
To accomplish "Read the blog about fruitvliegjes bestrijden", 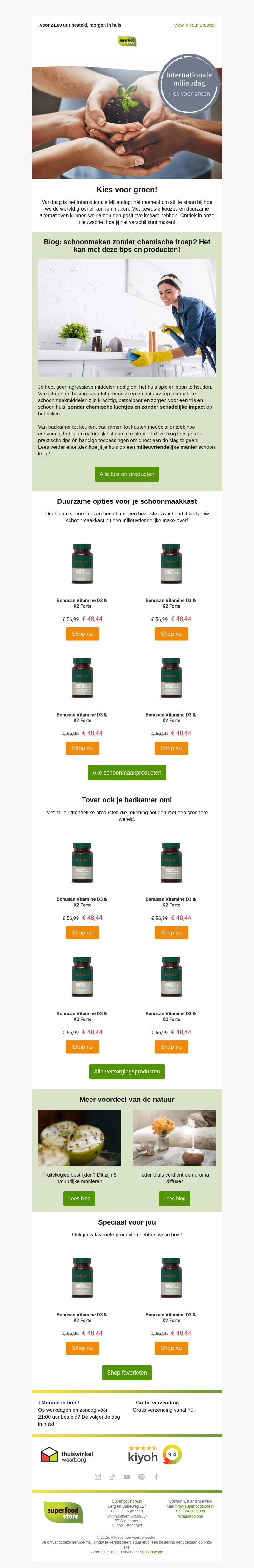I will pyautogui.click(x=79, y=1199).
